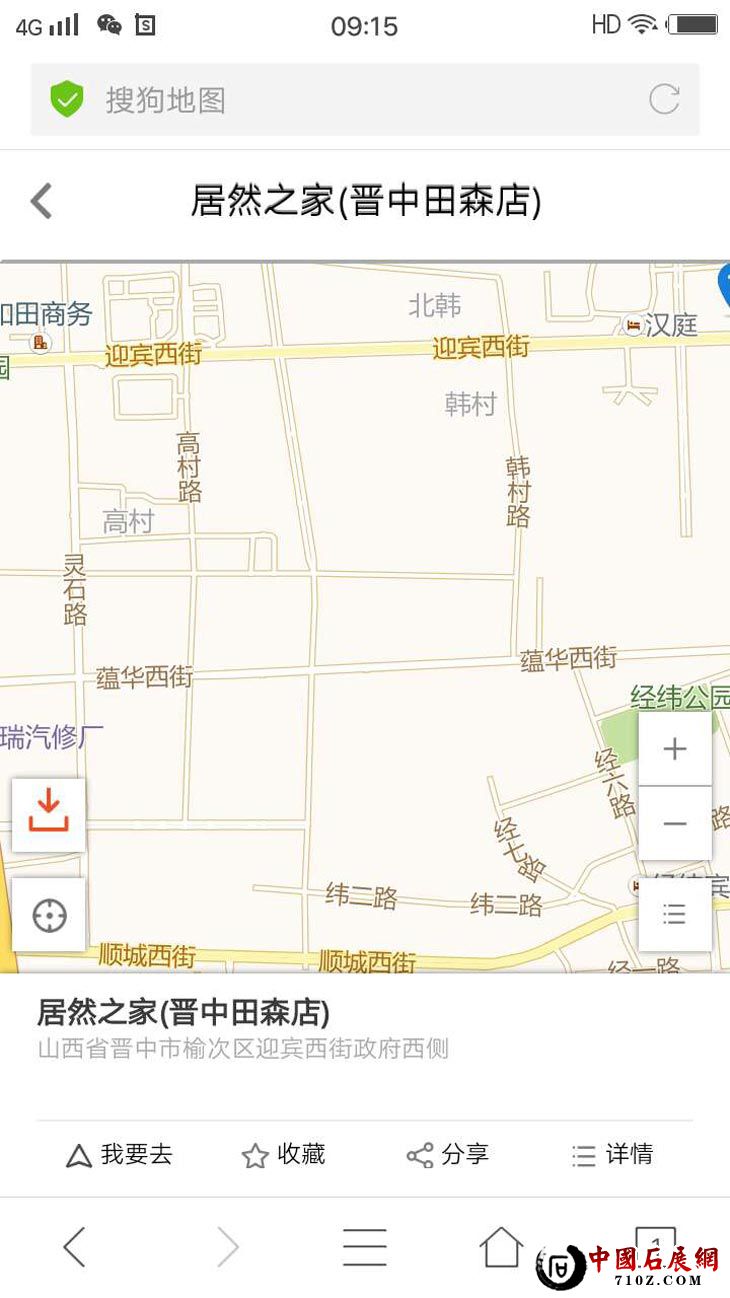Center map on my current location
The height and width of the screenshot is (1298, 730).
coord(49,915)
